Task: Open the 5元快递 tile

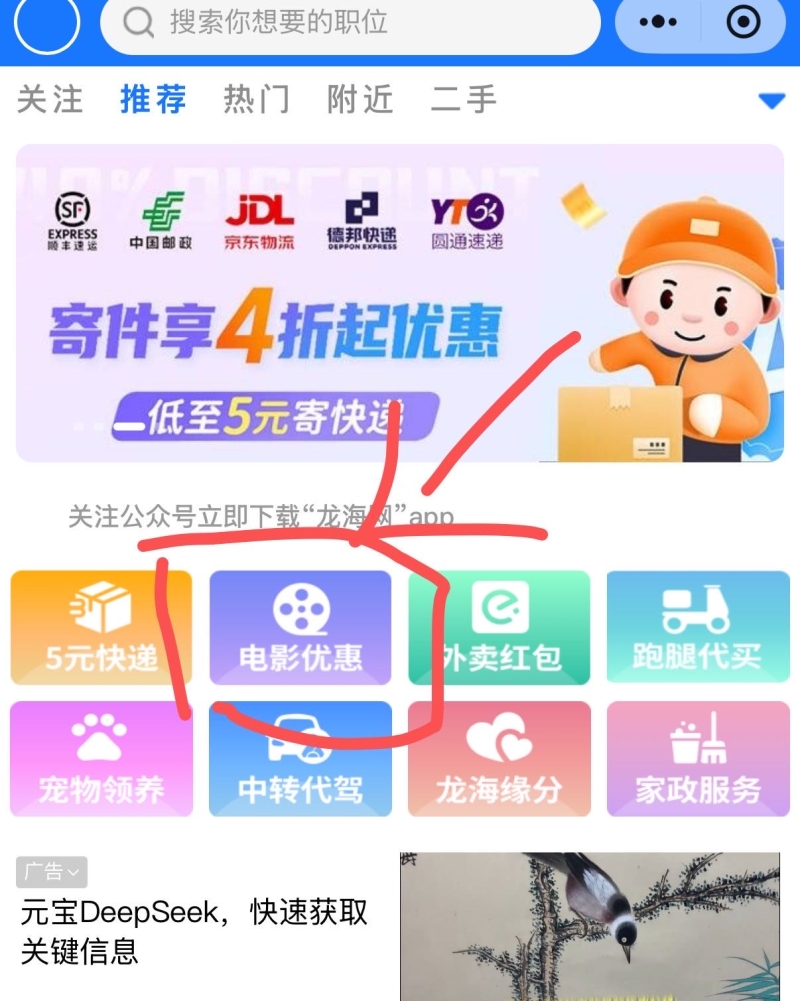Action: point(101,628)
